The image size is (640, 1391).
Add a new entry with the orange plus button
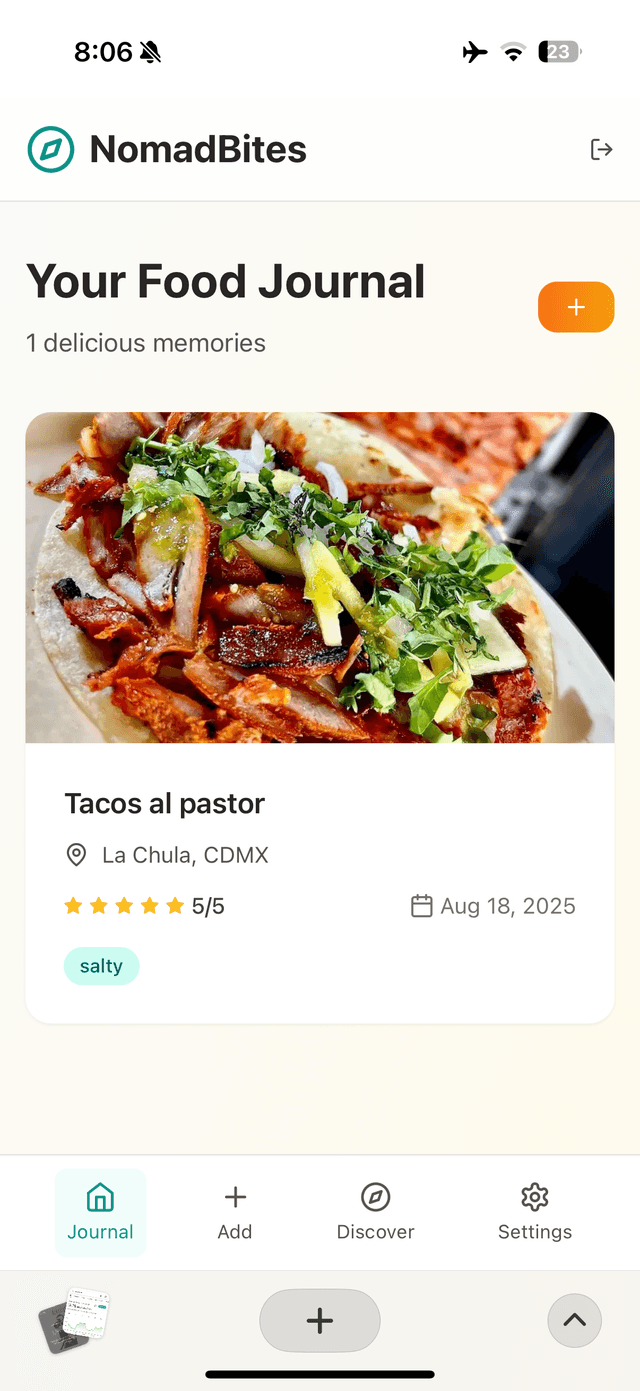tap(576, 307)
